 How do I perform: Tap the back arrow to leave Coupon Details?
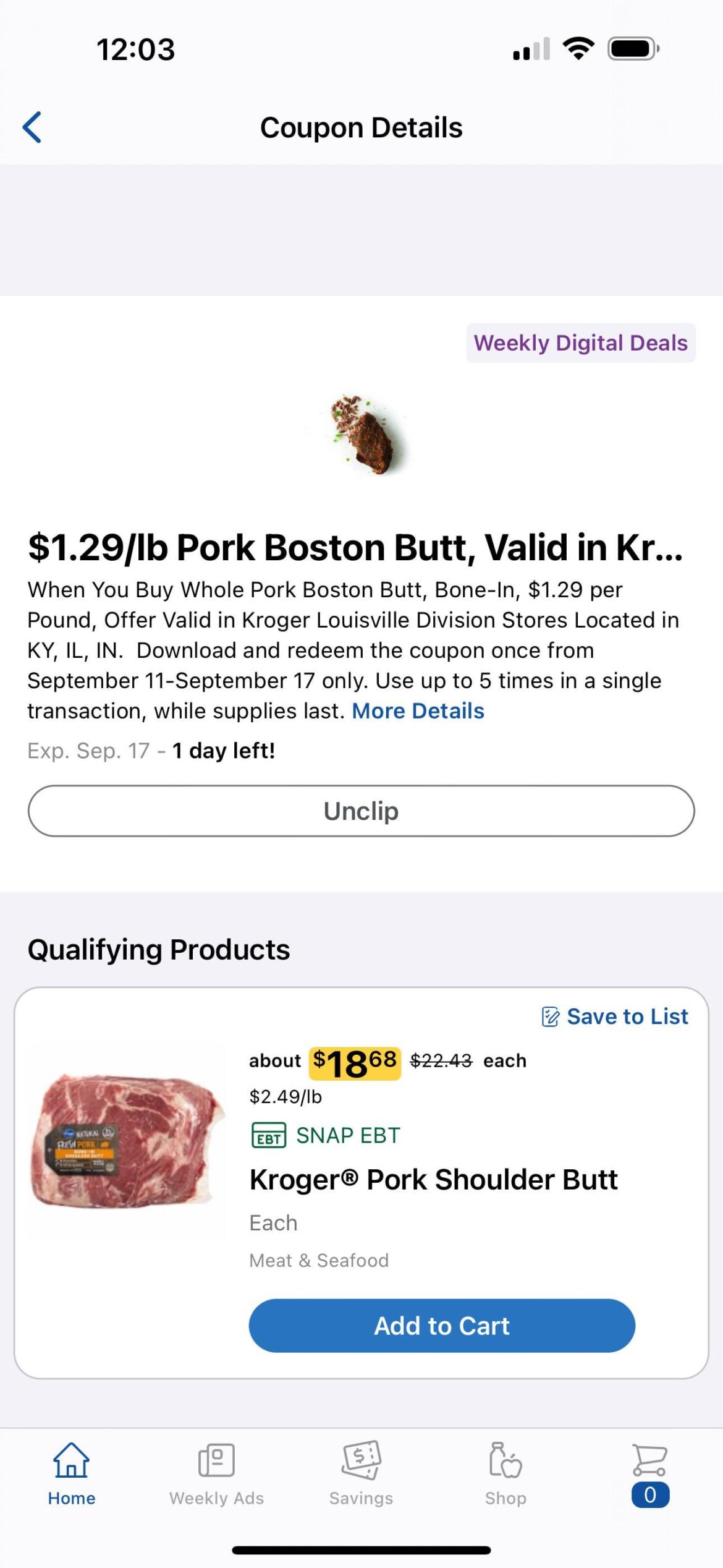click(x=32, y=127)
